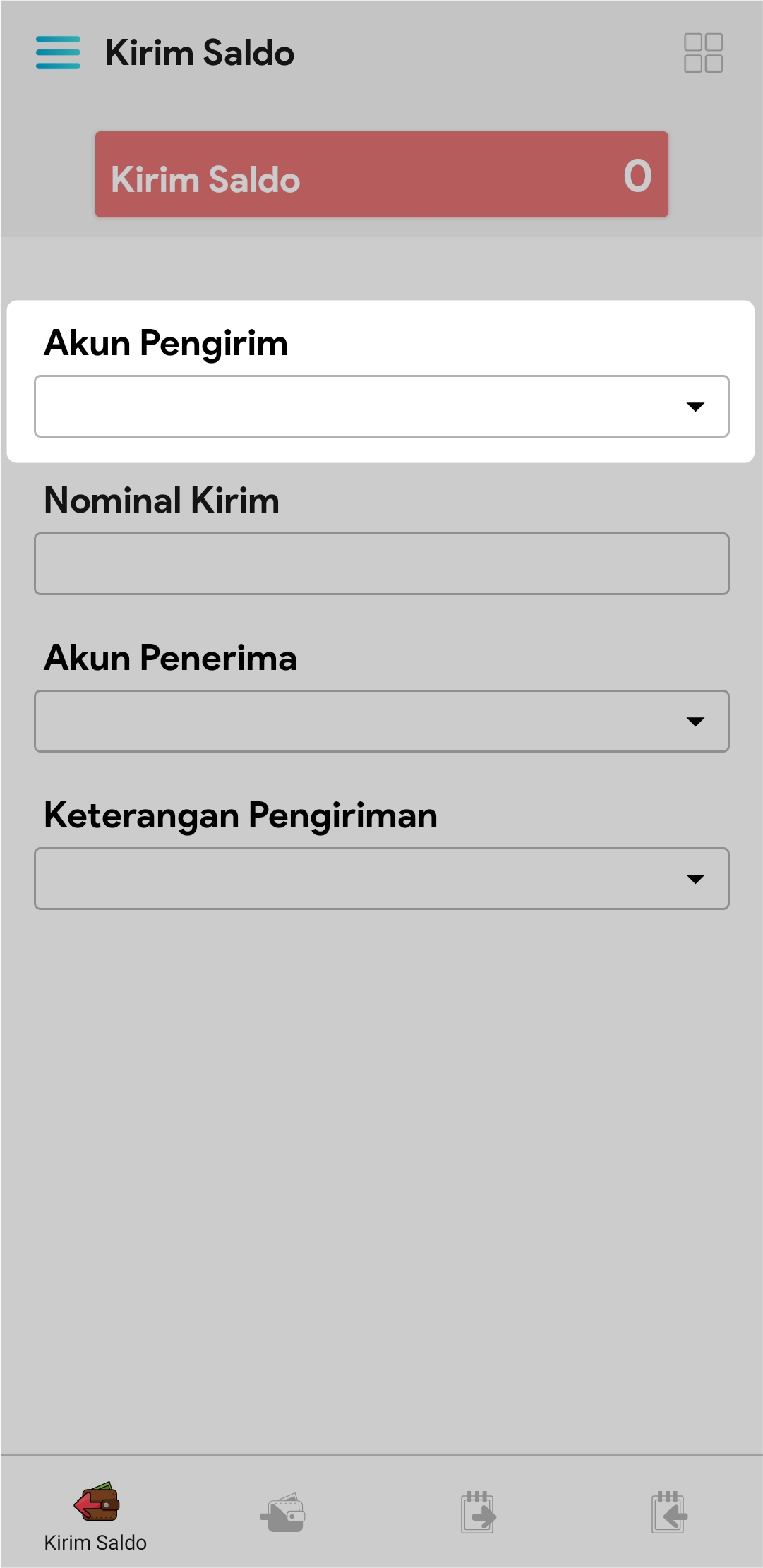The width and height of the screenshot is (763, 1568).
Task: Switch to the outgoing notes tab
Action: [478, 1514]
